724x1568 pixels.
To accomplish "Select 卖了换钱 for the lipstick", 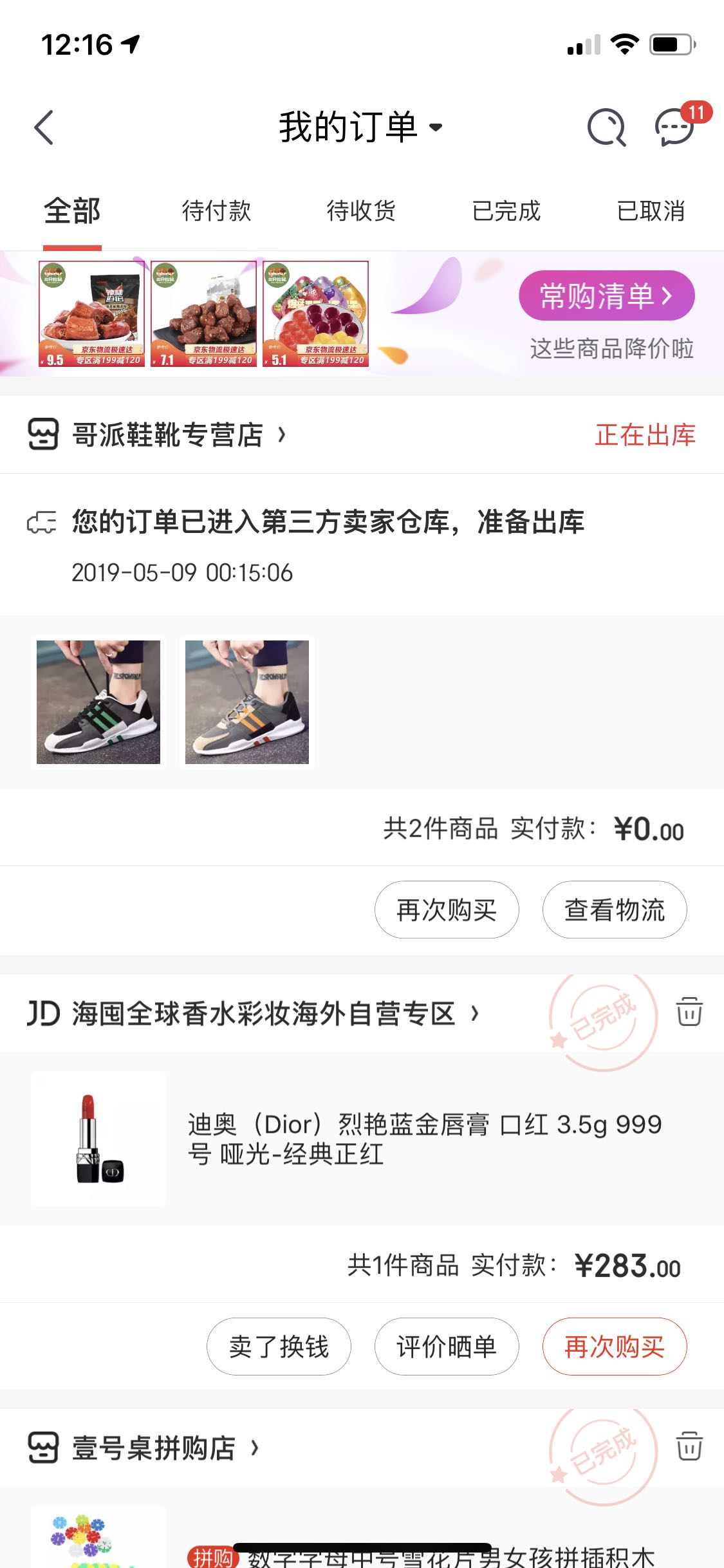I will (x=279, y=1346).
